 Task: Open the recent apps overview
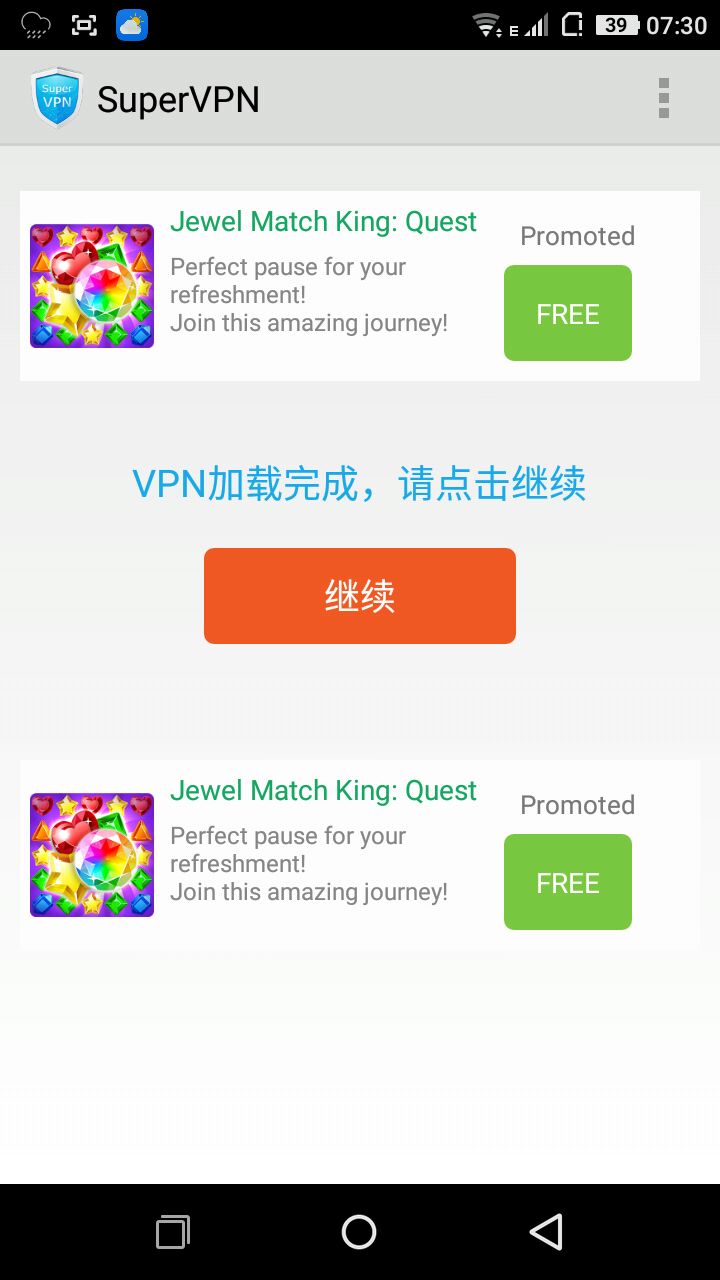[173, 1232]
